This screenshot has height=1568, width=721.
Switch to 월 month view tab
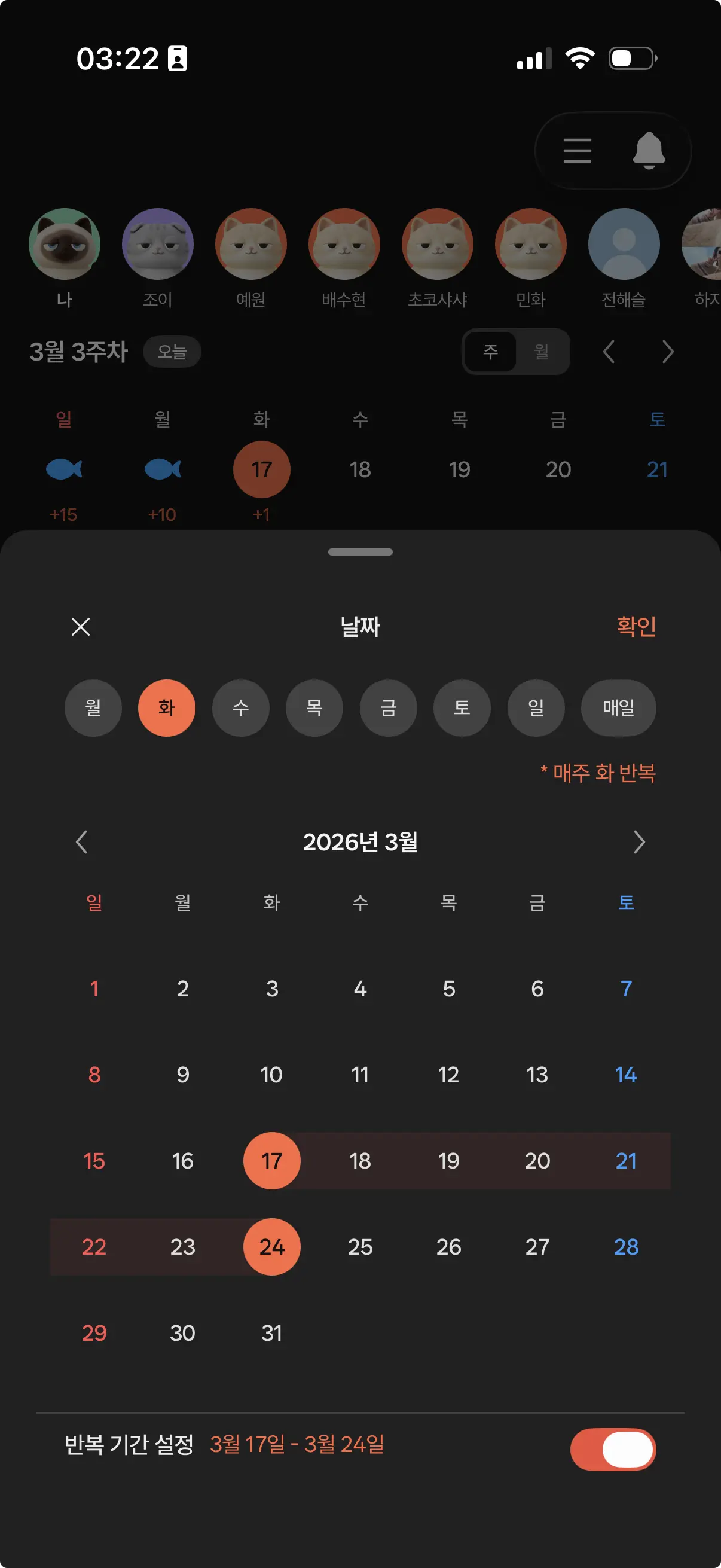click(x=542, y=352)
